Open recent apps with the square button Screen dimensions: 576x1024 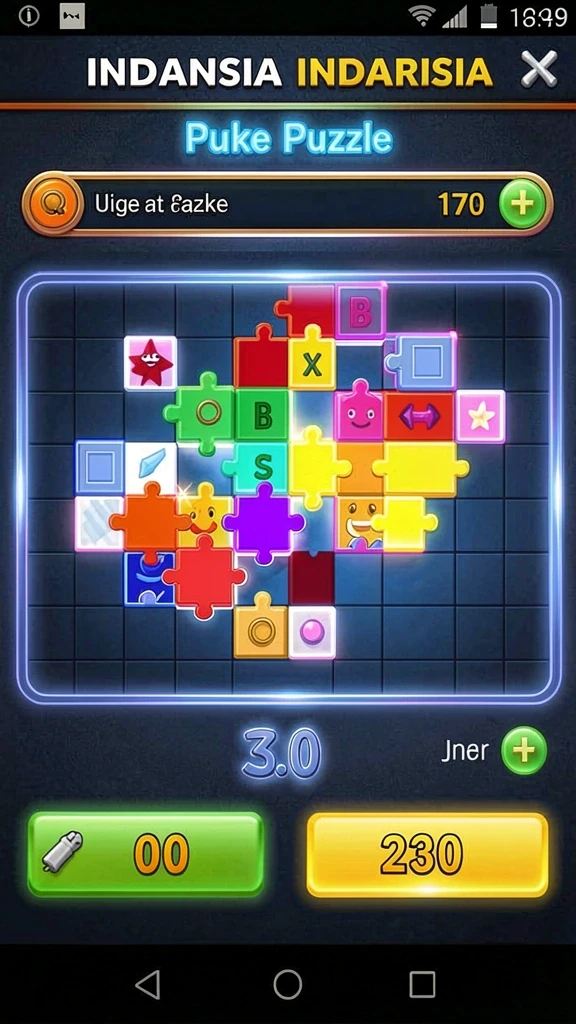(423, 984)
